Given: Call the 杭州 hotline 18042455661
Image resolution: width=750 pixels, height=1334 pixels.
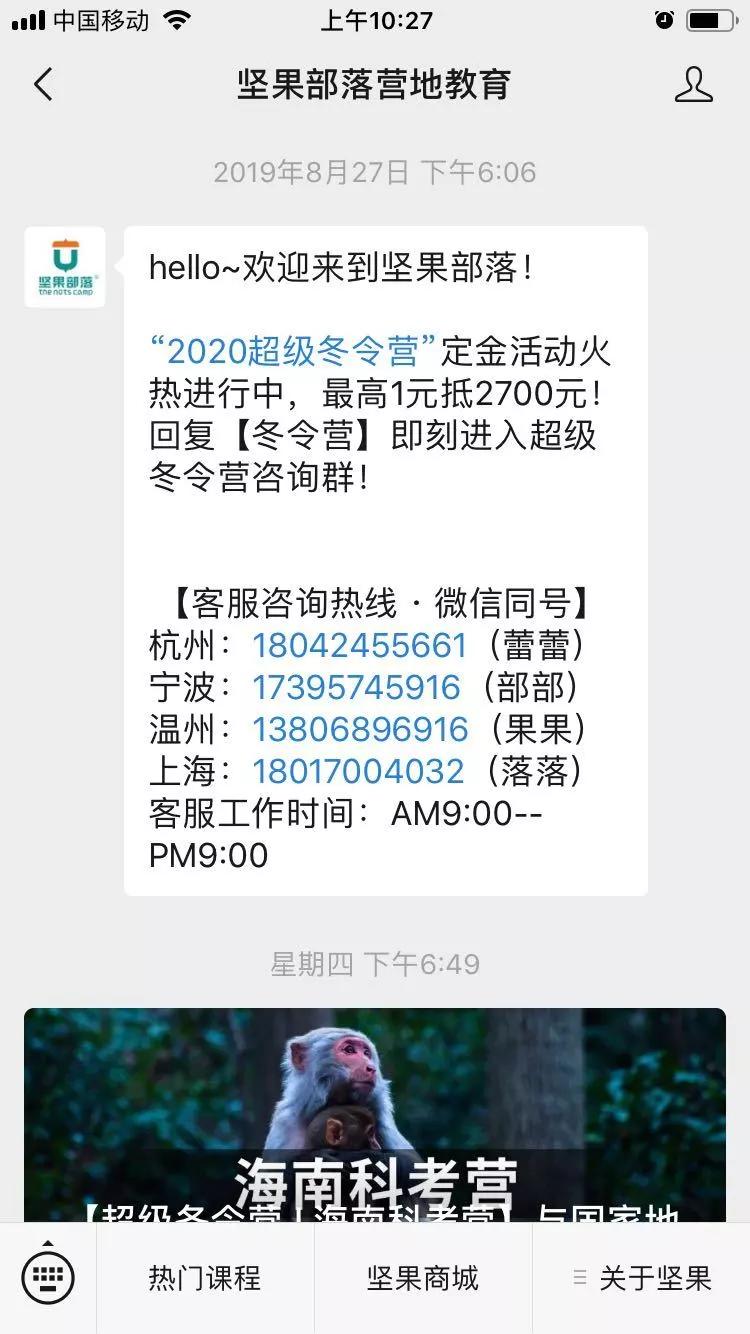Looking at the screenshot, I should pos(360,645).
